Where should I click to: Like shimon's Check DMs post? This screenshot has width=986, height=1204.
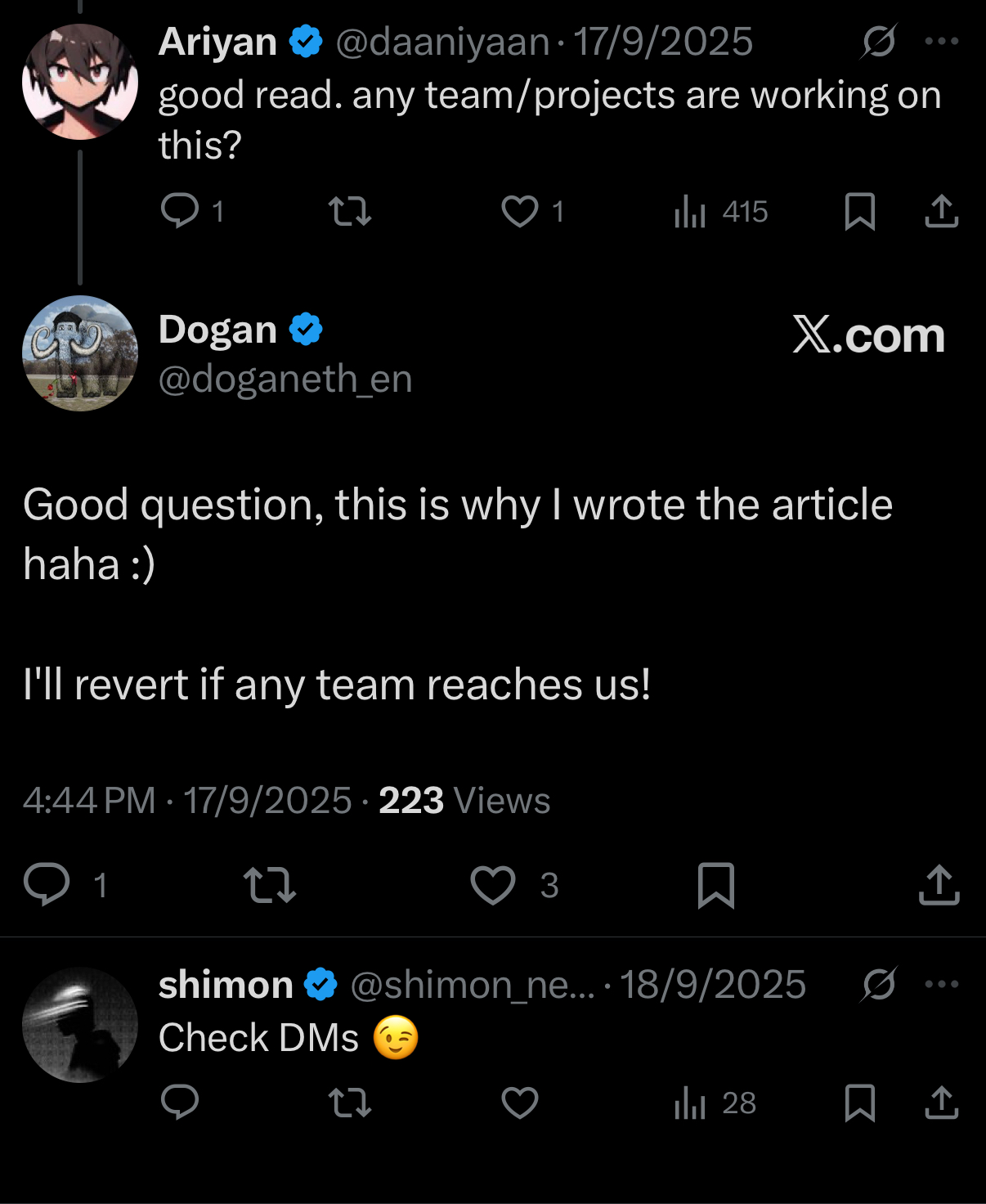[520, 1103]
